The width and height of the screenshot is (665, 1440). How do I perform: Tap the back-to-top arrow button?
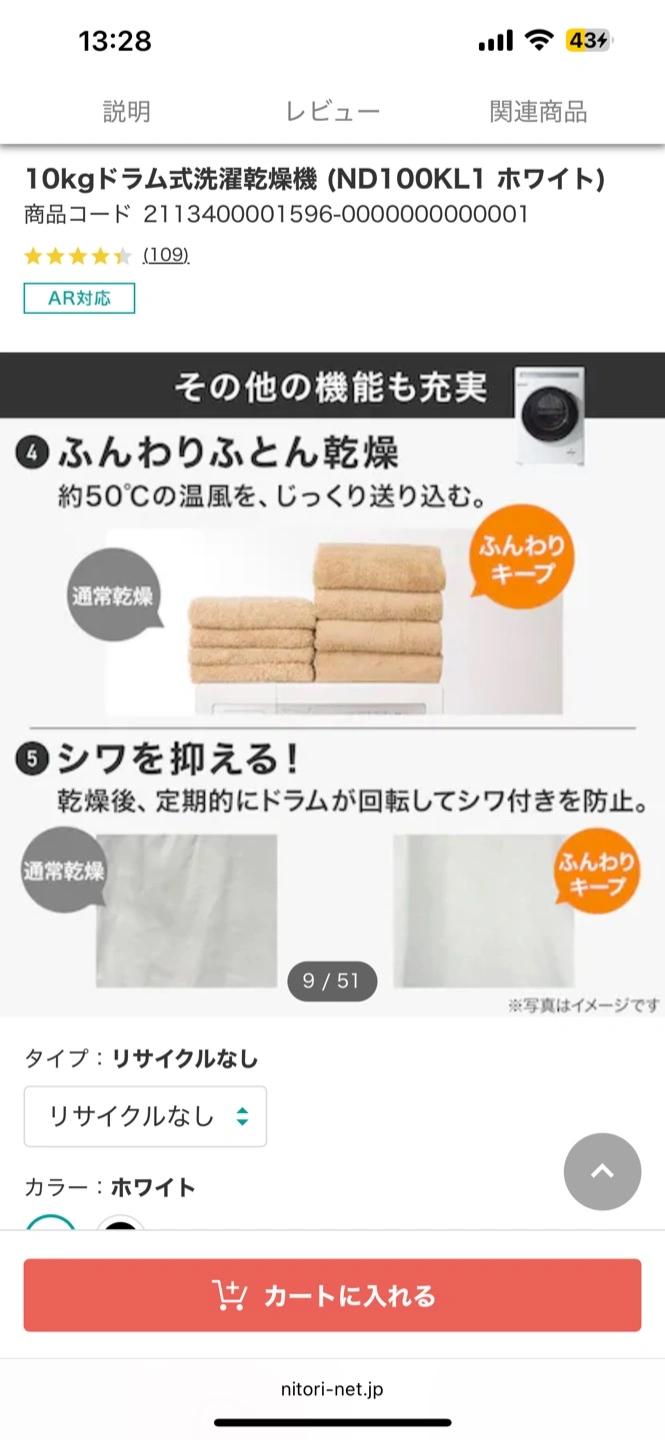[x=602, y=1172]
